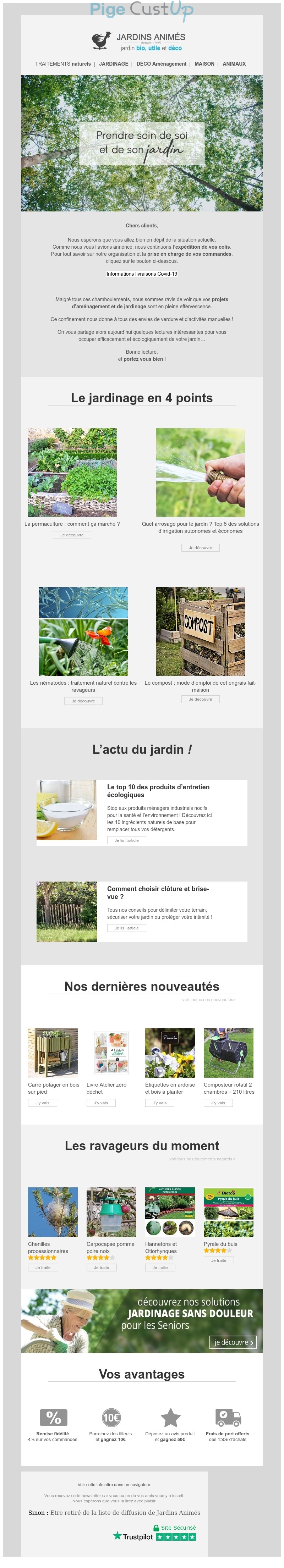Tap J'y vais for Carré potager en bois
Image resolution: width=284 pixels, height=1568 pixels.
[x=43, y=1103]
